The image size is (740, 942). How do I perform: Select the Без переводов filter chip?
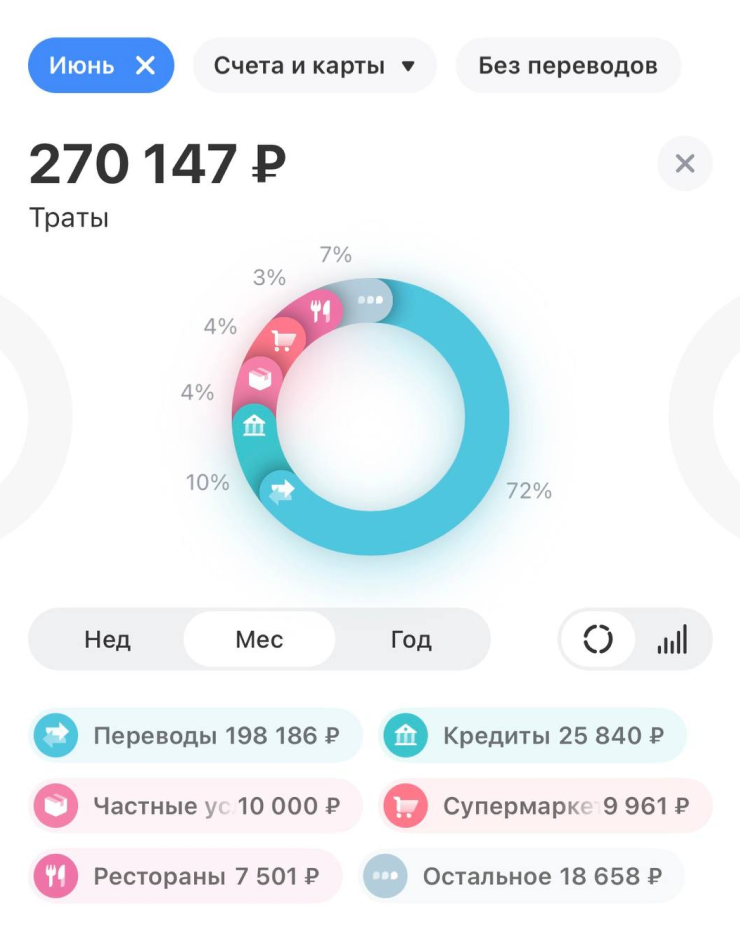tap(567, 66)
